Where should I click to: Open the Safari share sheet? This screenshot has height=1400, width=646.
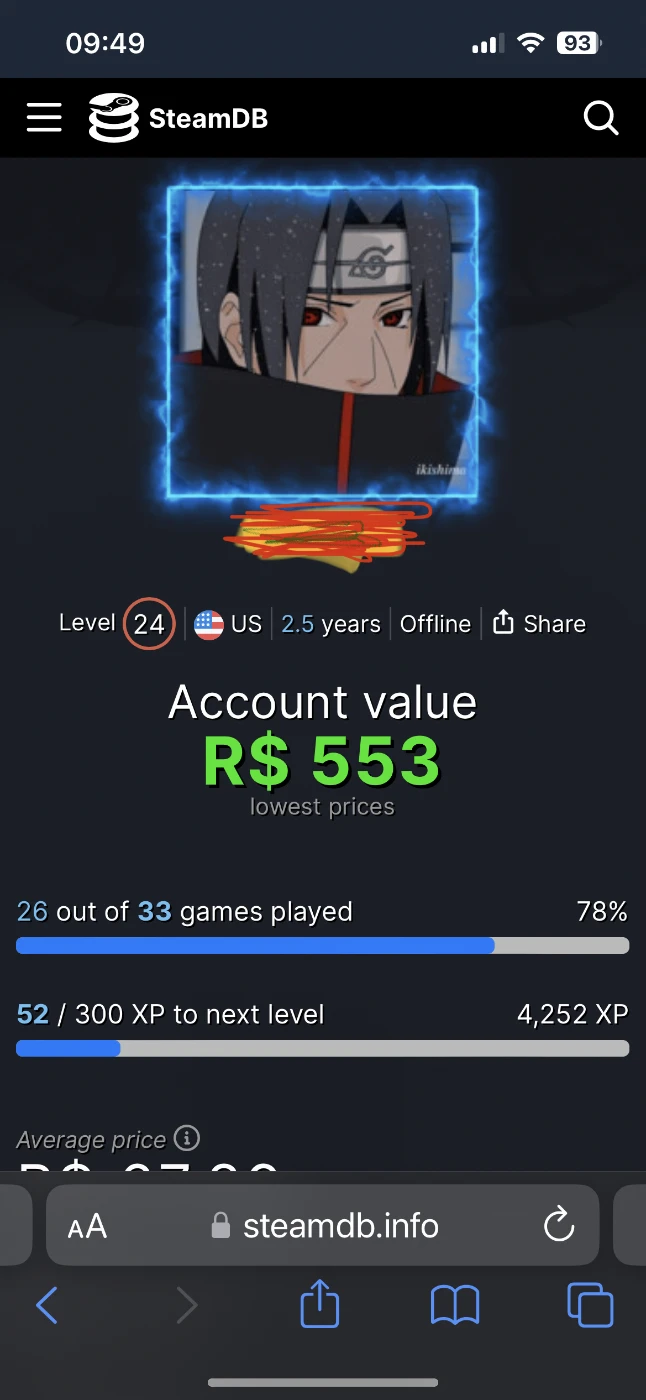tap(320, 1303)
